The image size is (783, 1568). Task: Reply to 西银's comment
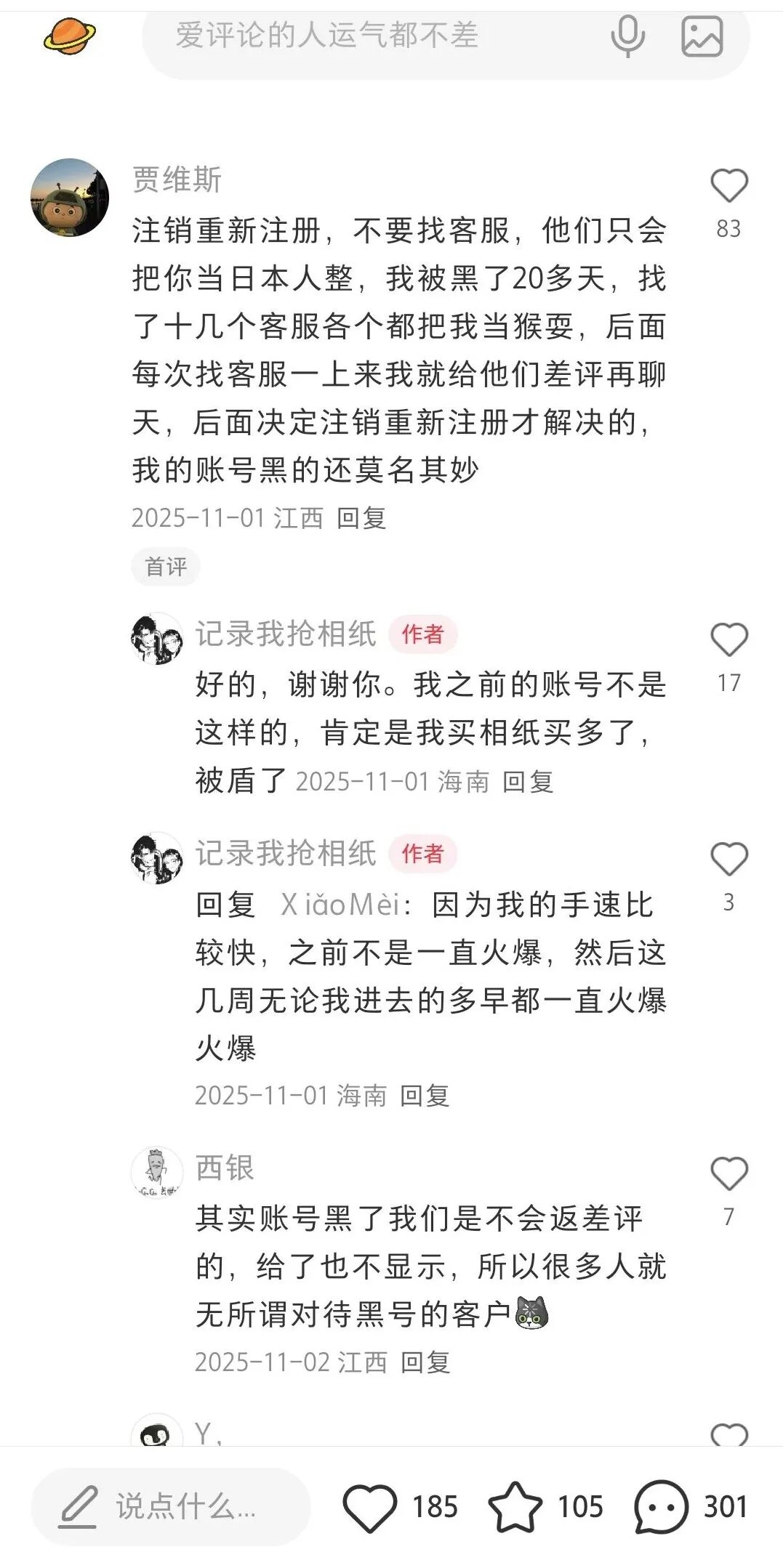(x=425, y=1362)
